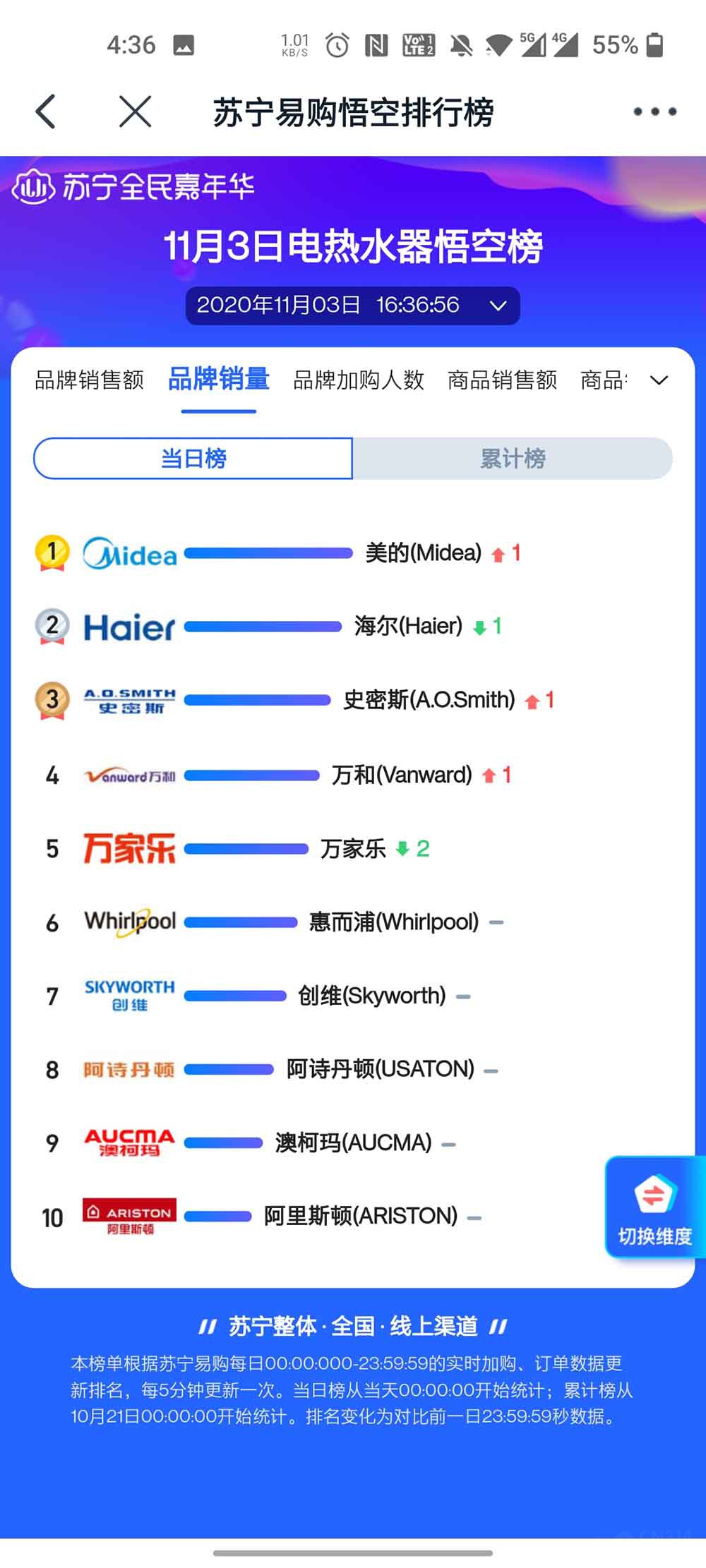Image resolution: width=706 pixels, height=1568 pixels.
Task: Select the 品牌加购人数 tab
Action: pyautogui.click(x=358, y=380)
